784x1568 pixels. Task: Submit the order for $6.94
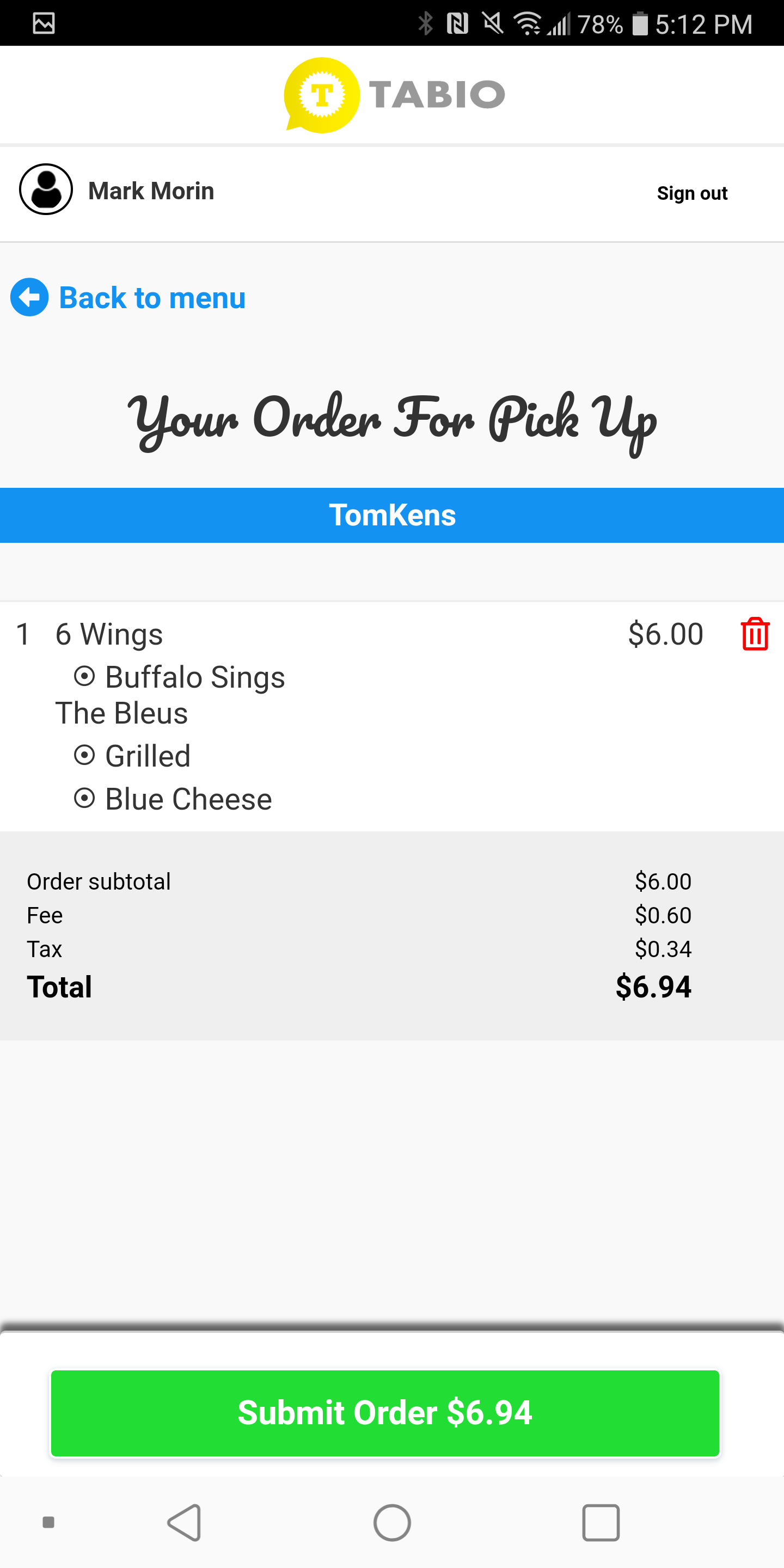point(385,1413)
